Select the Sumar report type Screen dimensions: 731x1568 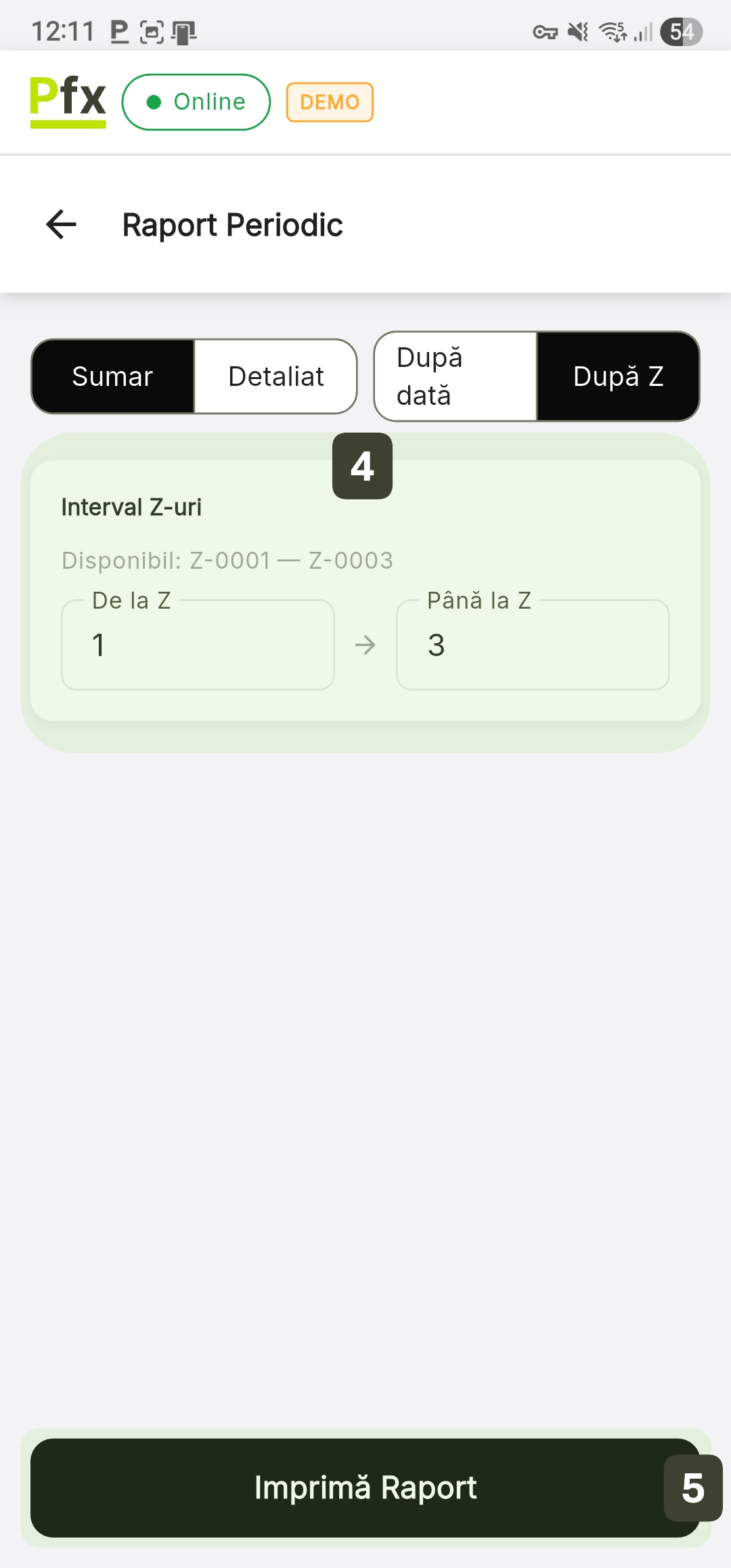coord(112,376)
